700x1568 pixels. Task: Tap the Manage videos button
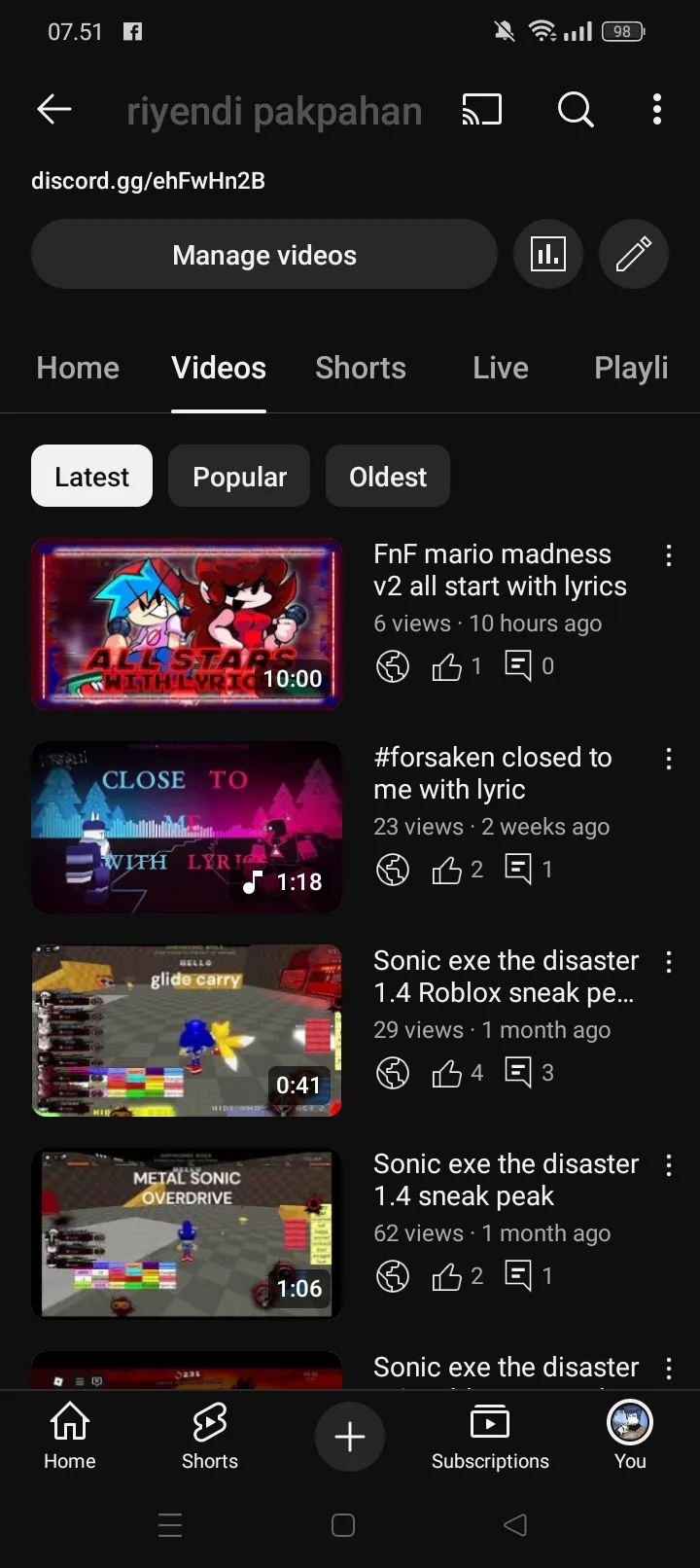(264, 255)
